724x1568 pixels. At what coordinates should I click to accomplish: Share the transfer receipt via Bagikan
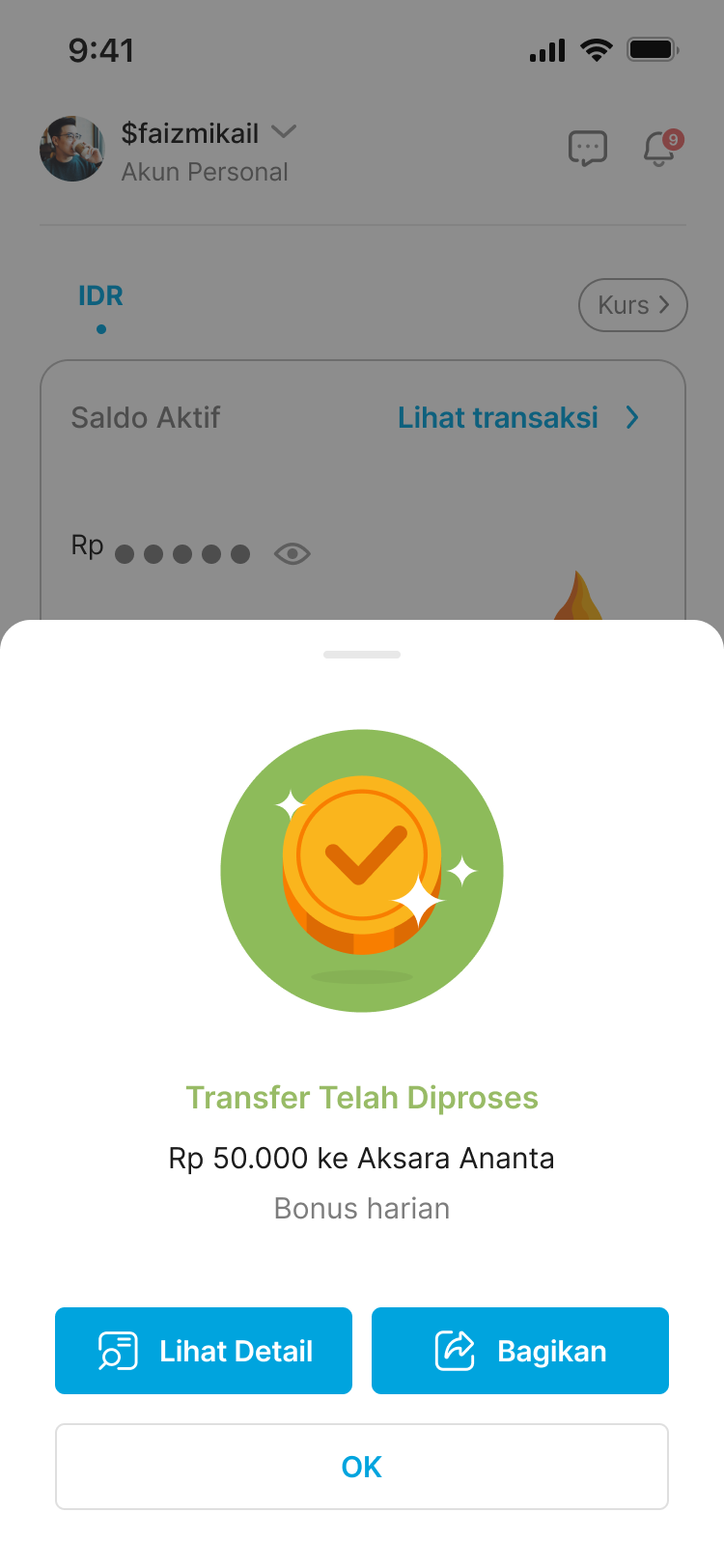click(520, 1350)
